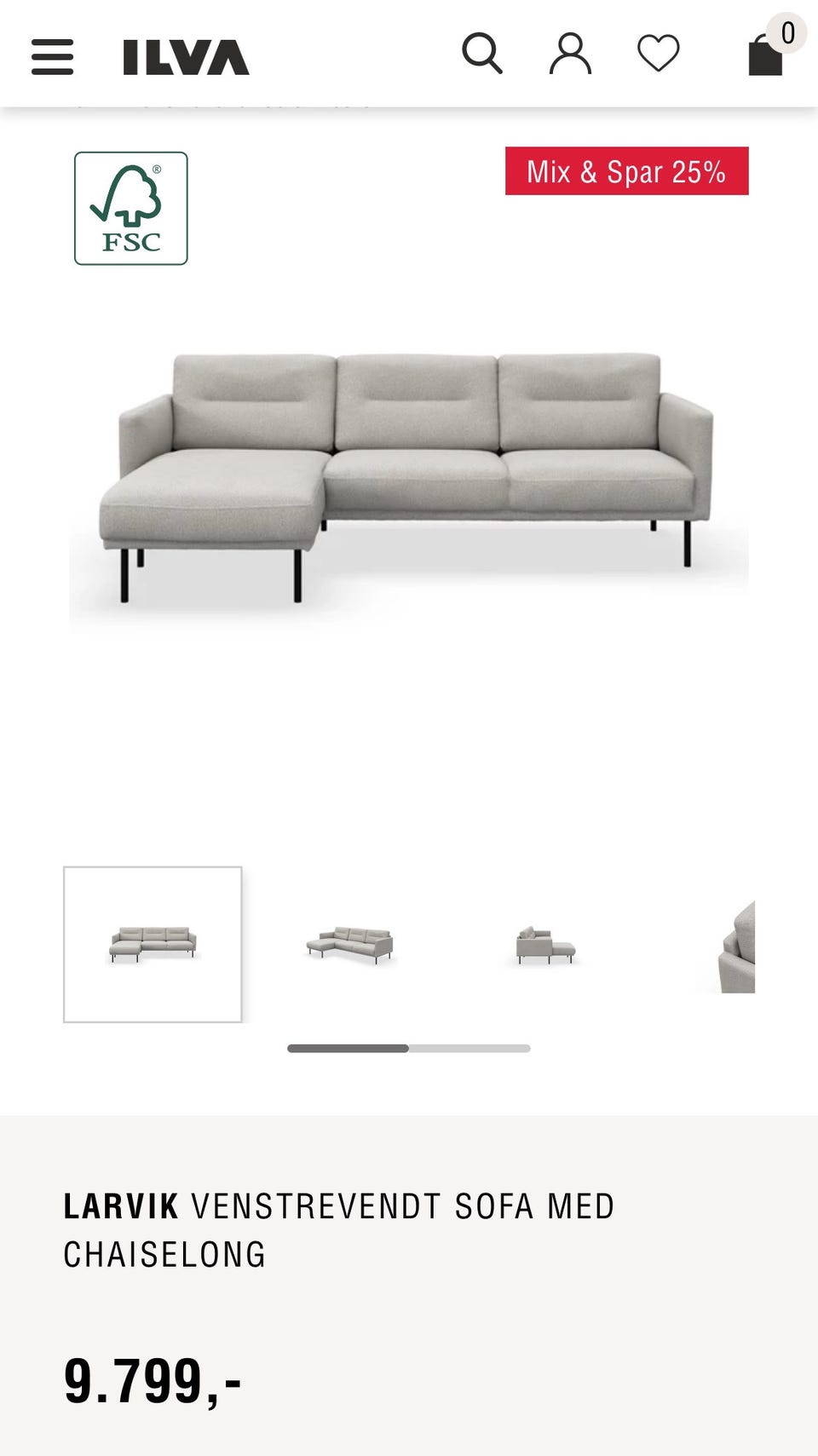Select the second sofa angle thumbnail

pos(351,941)
